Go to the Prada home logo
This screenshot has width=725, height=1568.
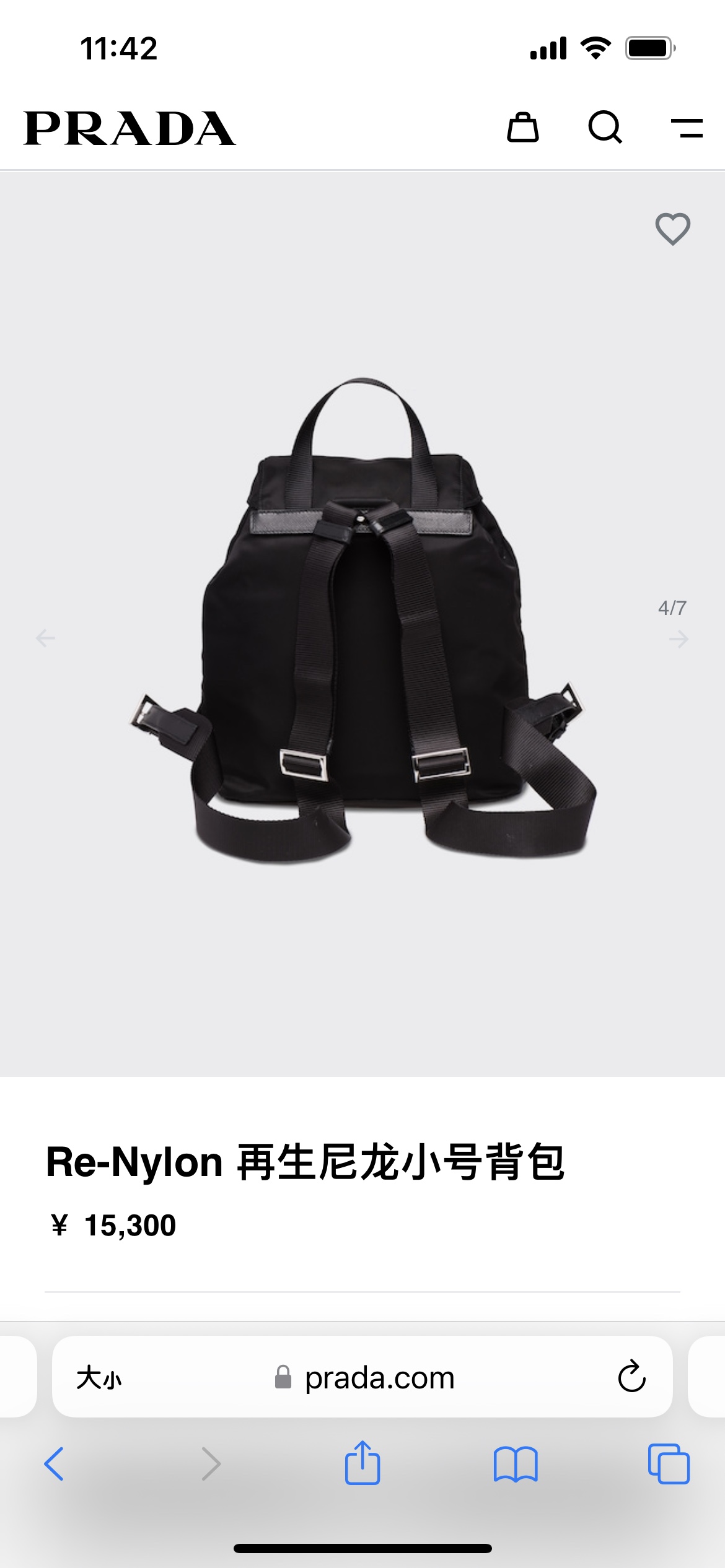pos(130,128)
